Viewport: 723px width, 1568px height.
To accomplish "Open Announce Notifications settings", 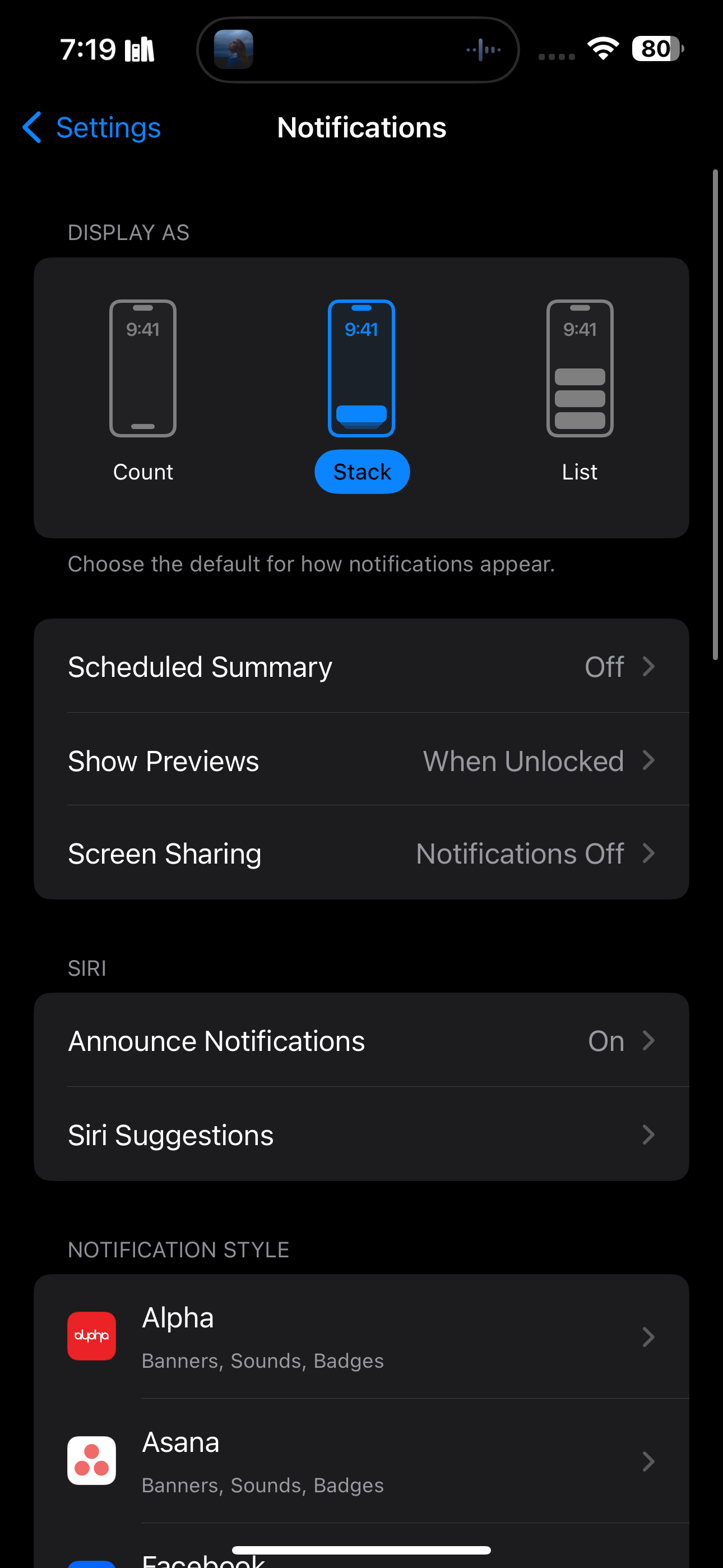I will tap(361, 1040).
